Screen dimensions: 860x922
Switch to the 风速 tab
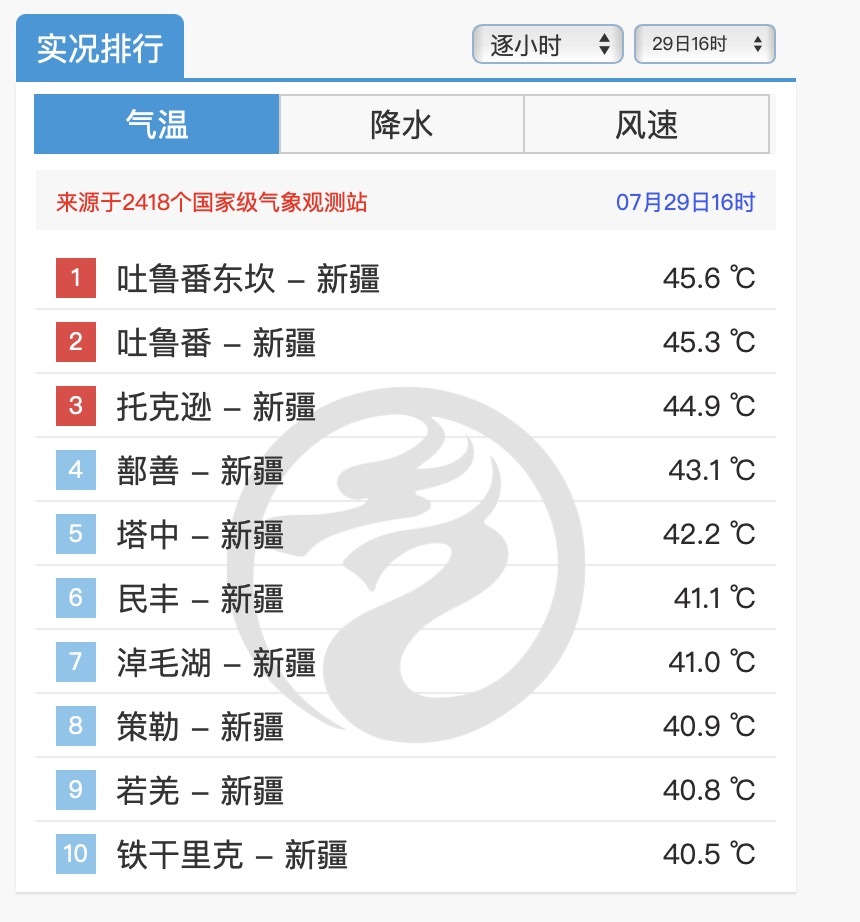(x=646, y=124)
